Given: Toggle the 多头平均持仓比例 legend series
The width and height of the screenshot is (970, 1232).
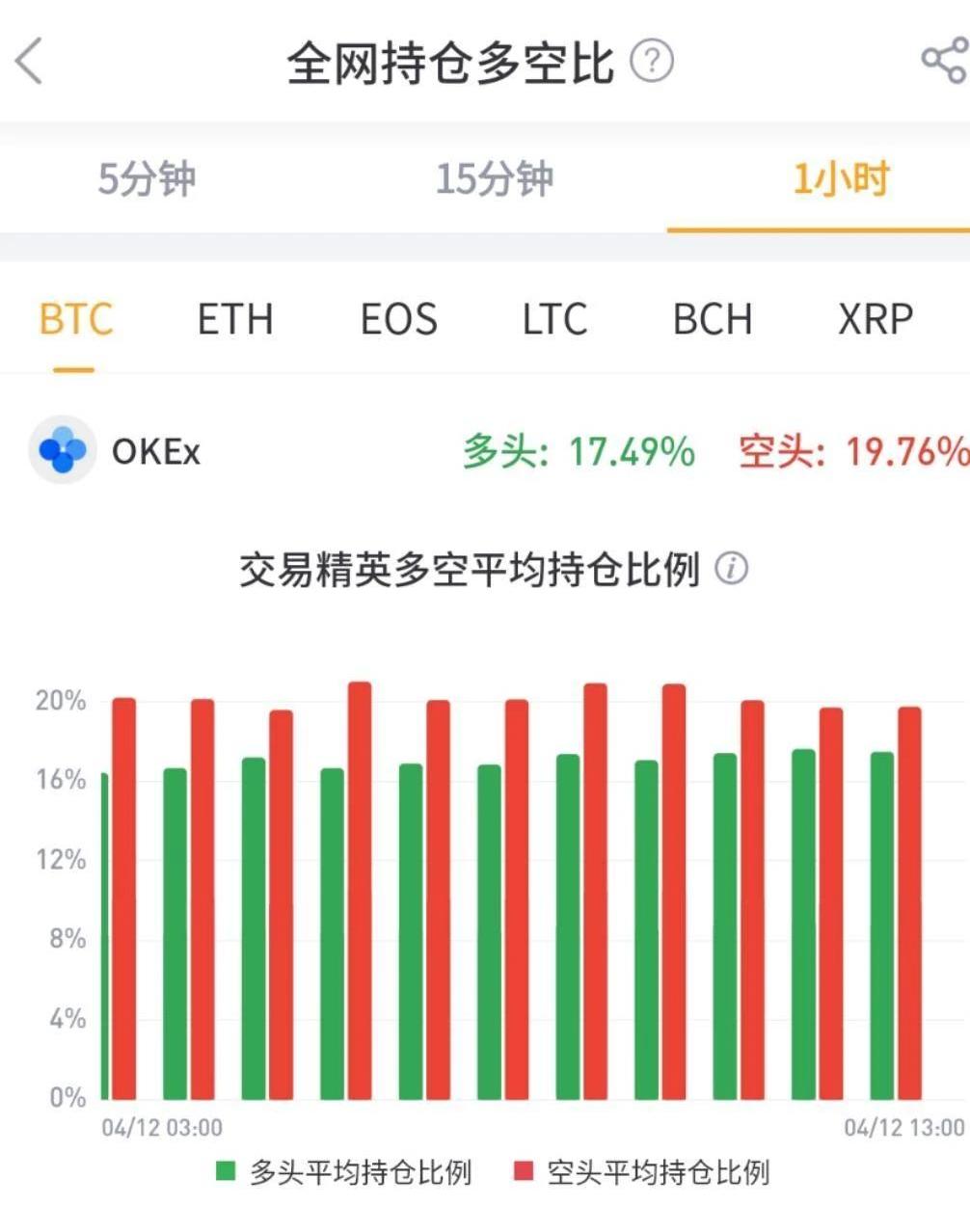Looking at the screenshot, I should (344, 1172).
